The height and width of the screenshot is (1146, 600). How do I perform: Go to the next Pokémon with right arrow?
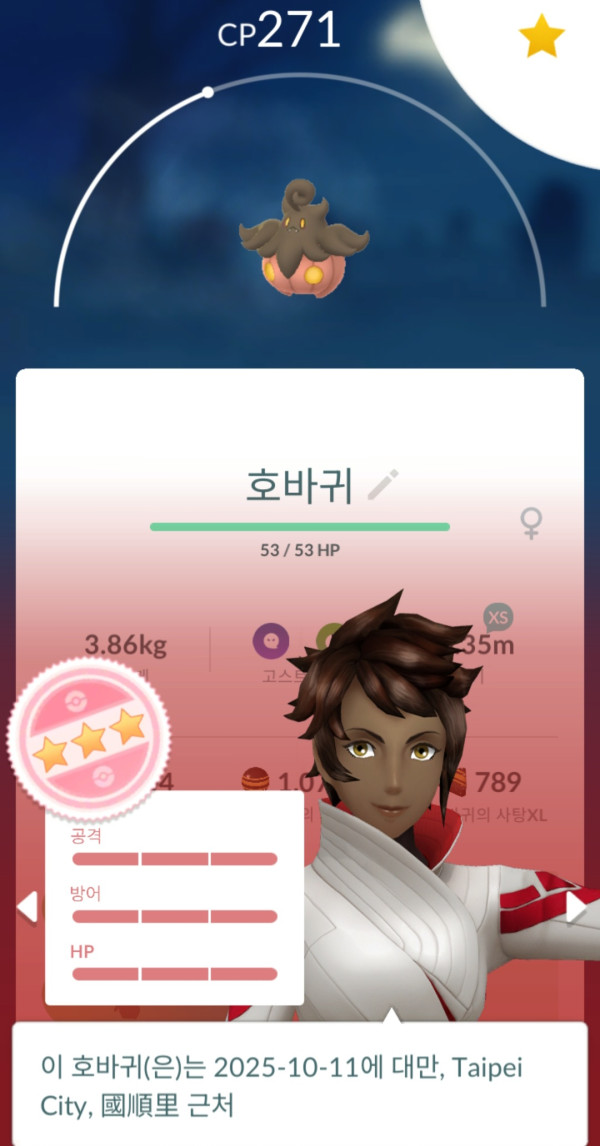[x=576, y=907]
